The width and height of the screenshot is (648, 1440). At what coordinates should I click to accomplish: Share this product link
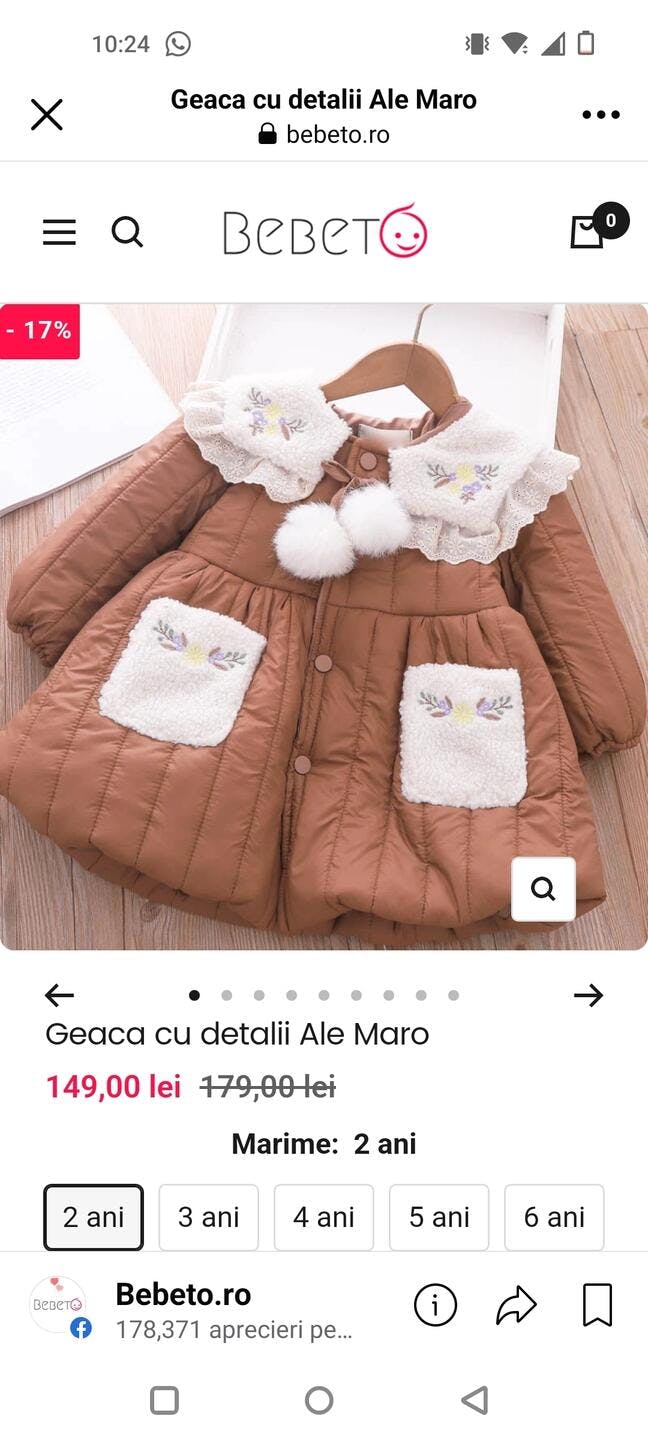516,1306
